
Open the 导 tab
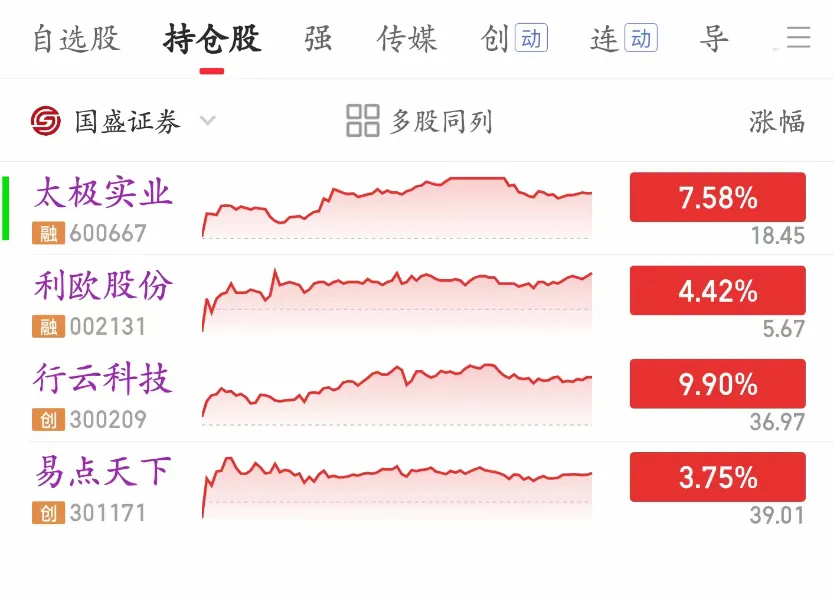point(713,39)
